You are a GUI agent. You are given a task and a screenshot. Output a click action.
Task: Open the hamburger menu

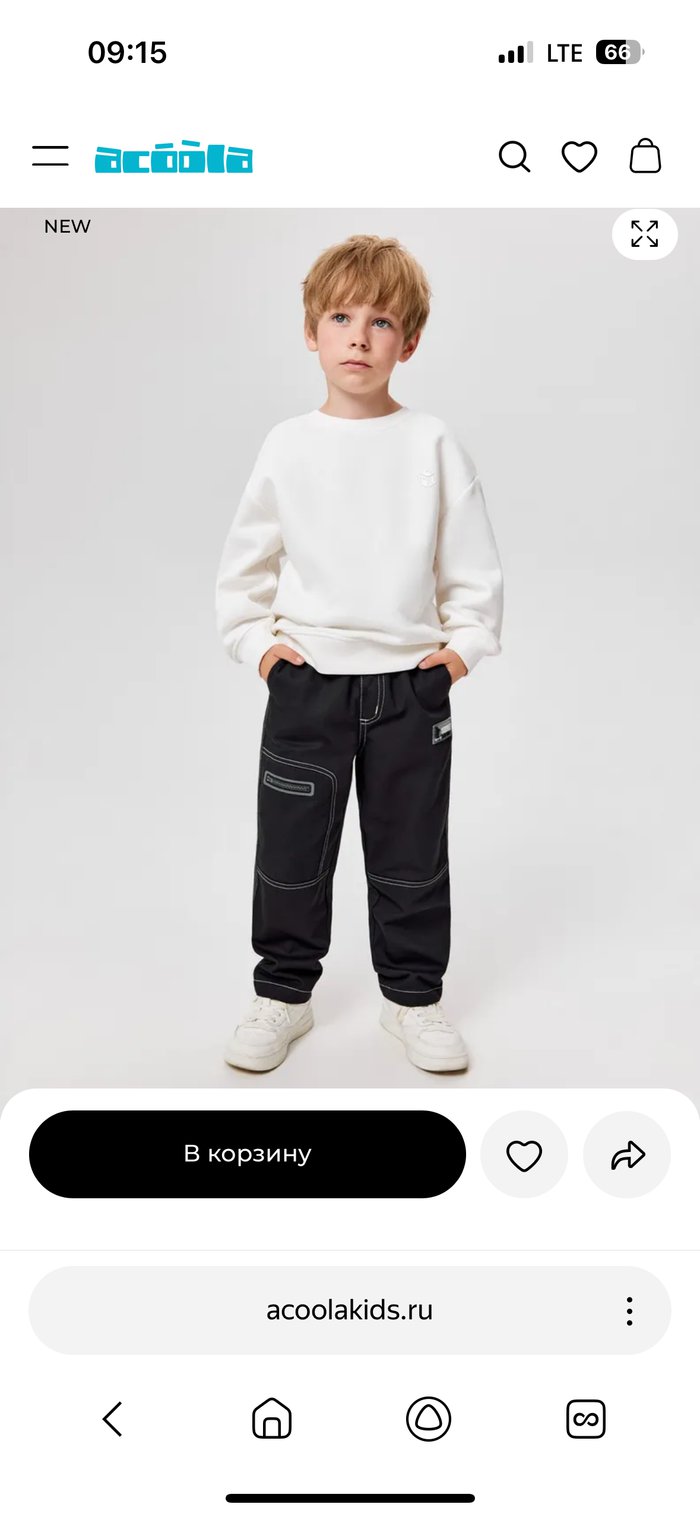point(50,156)
